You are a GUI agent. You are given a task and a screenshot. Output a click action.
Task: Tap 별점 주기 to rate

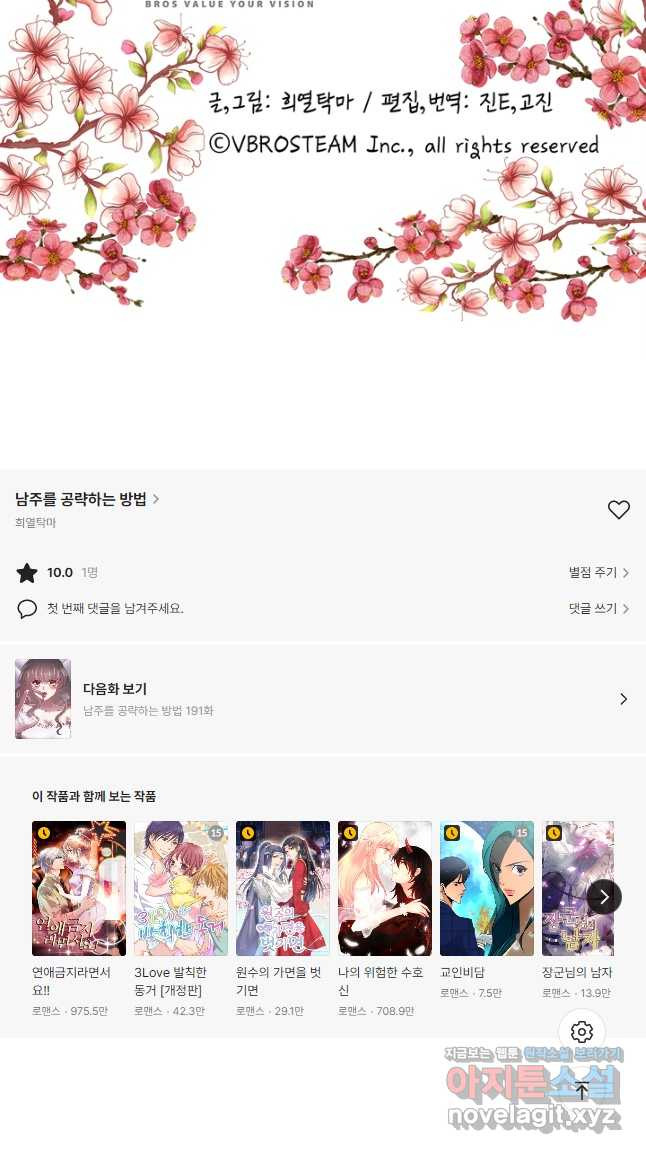tap(598, 573)
